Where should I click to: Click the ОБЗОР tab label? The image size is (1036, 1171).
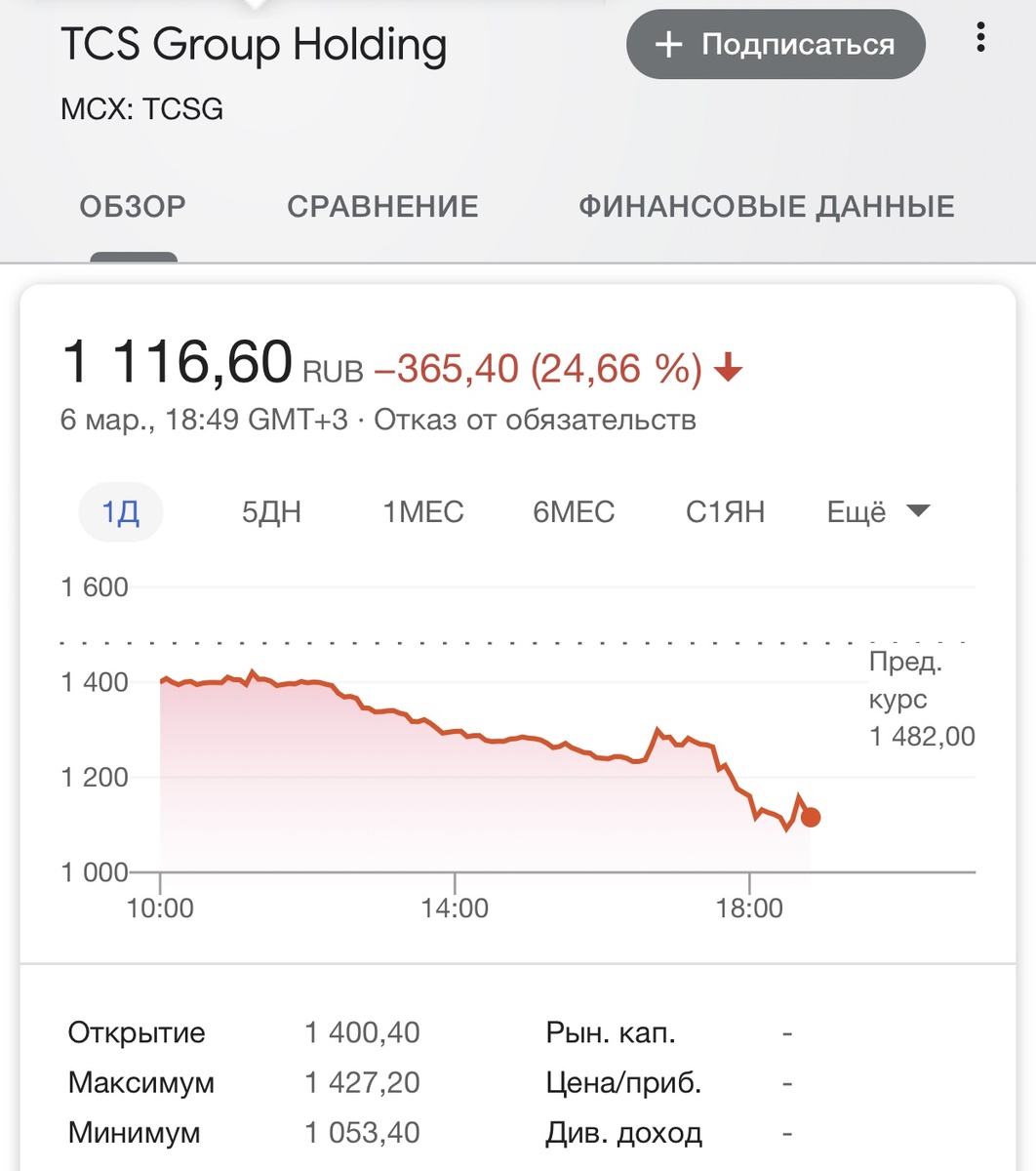(133, 206)
